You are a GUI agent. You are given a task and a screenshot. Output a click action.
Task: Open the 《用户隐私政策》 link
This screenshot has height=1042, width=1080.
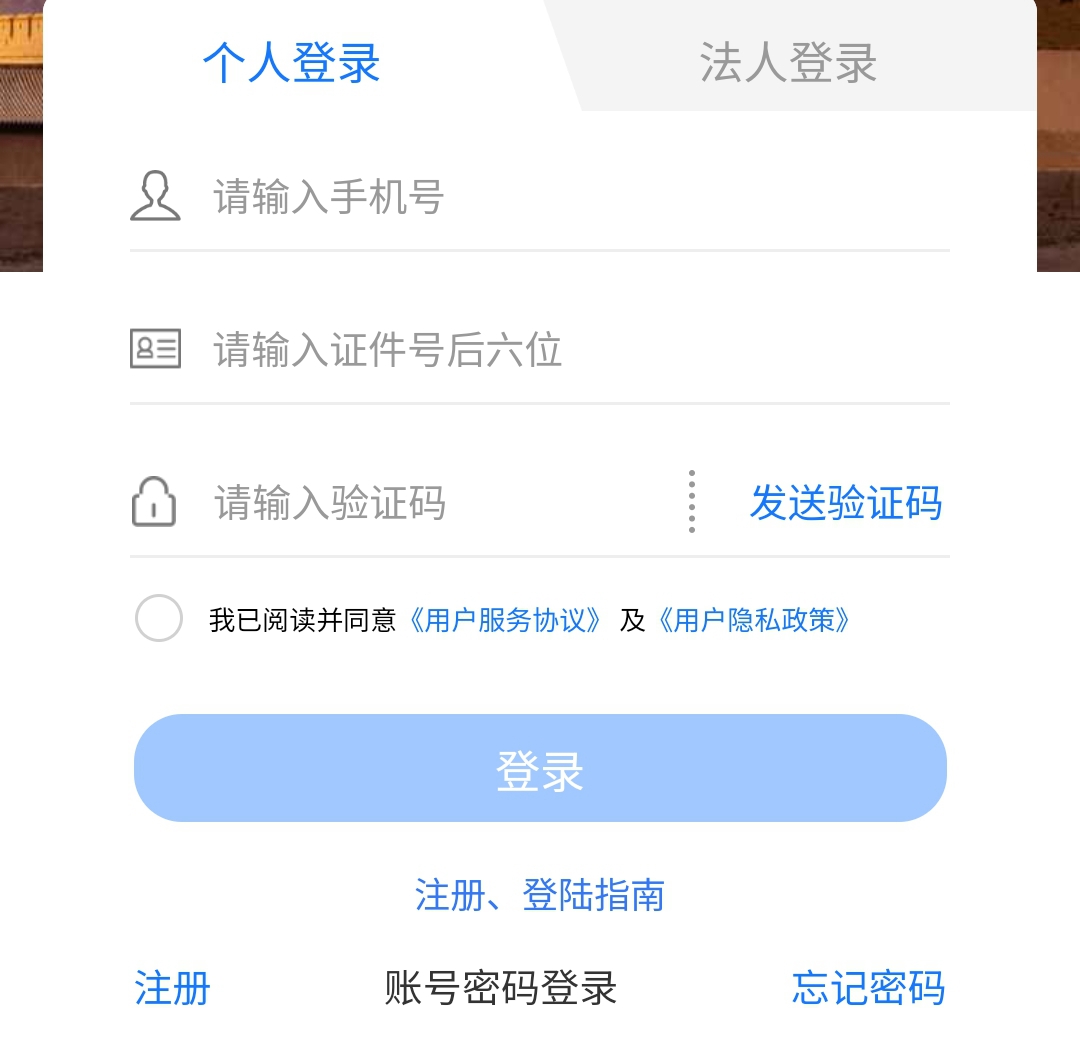(x=754, y=620)
